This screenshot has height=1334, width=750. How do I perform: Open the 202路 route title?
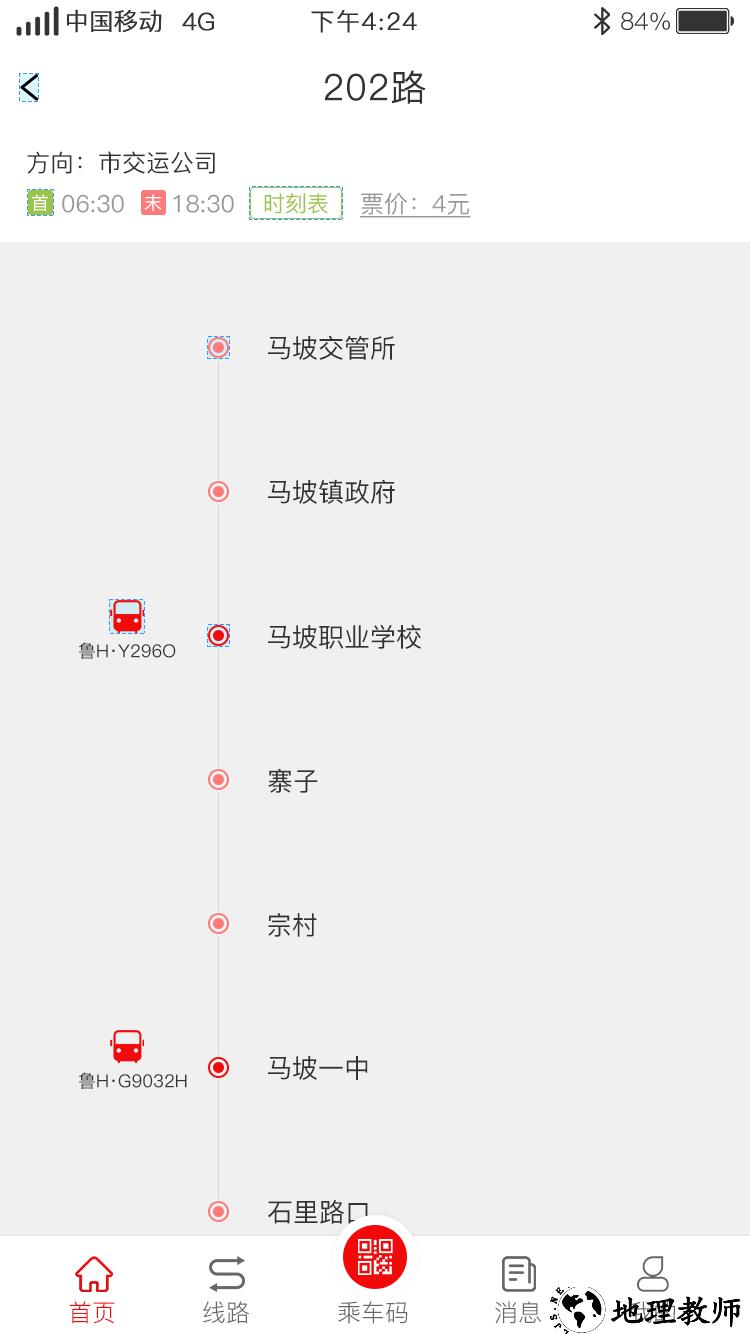[x=375, y=89]
